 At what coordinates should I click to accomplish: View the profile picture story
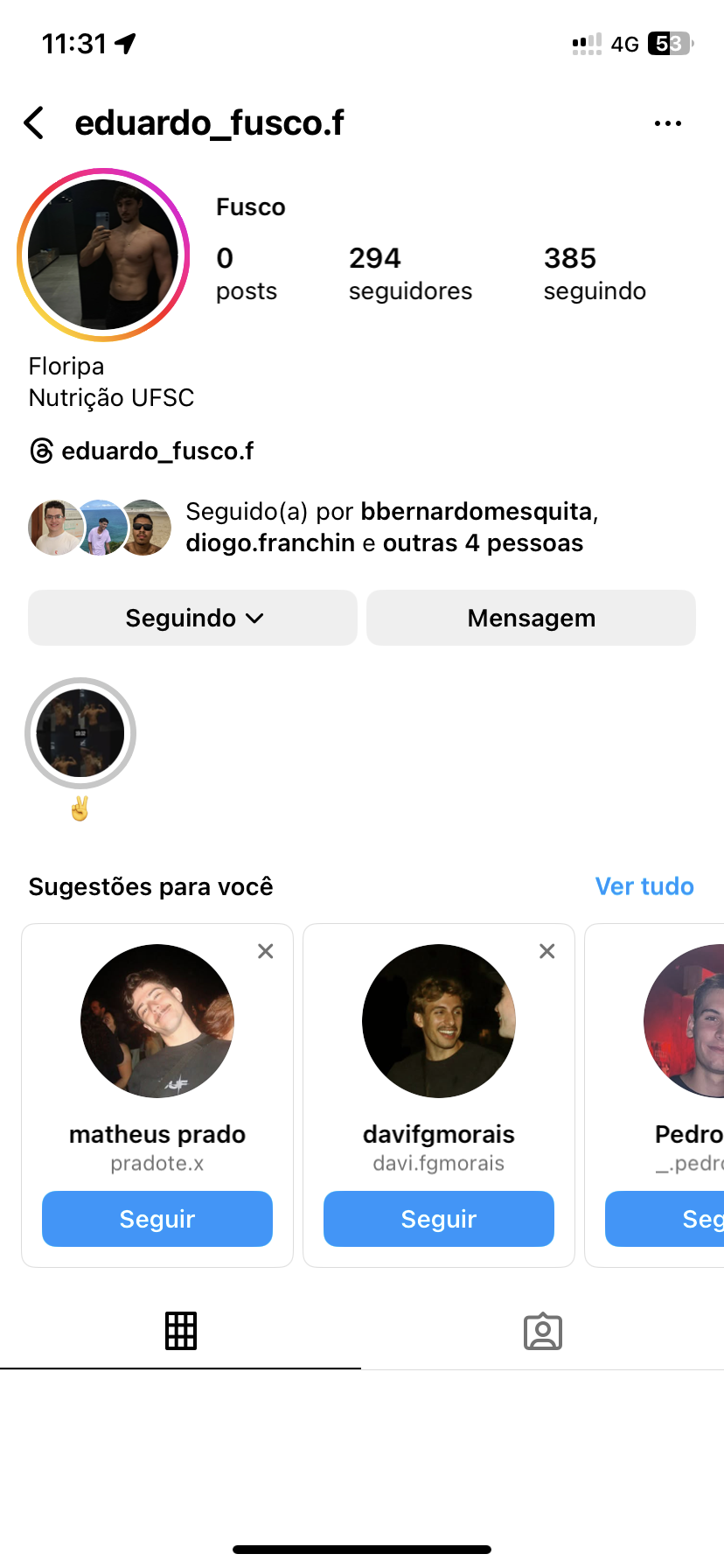pyautogui.click(x=103, y=255)
